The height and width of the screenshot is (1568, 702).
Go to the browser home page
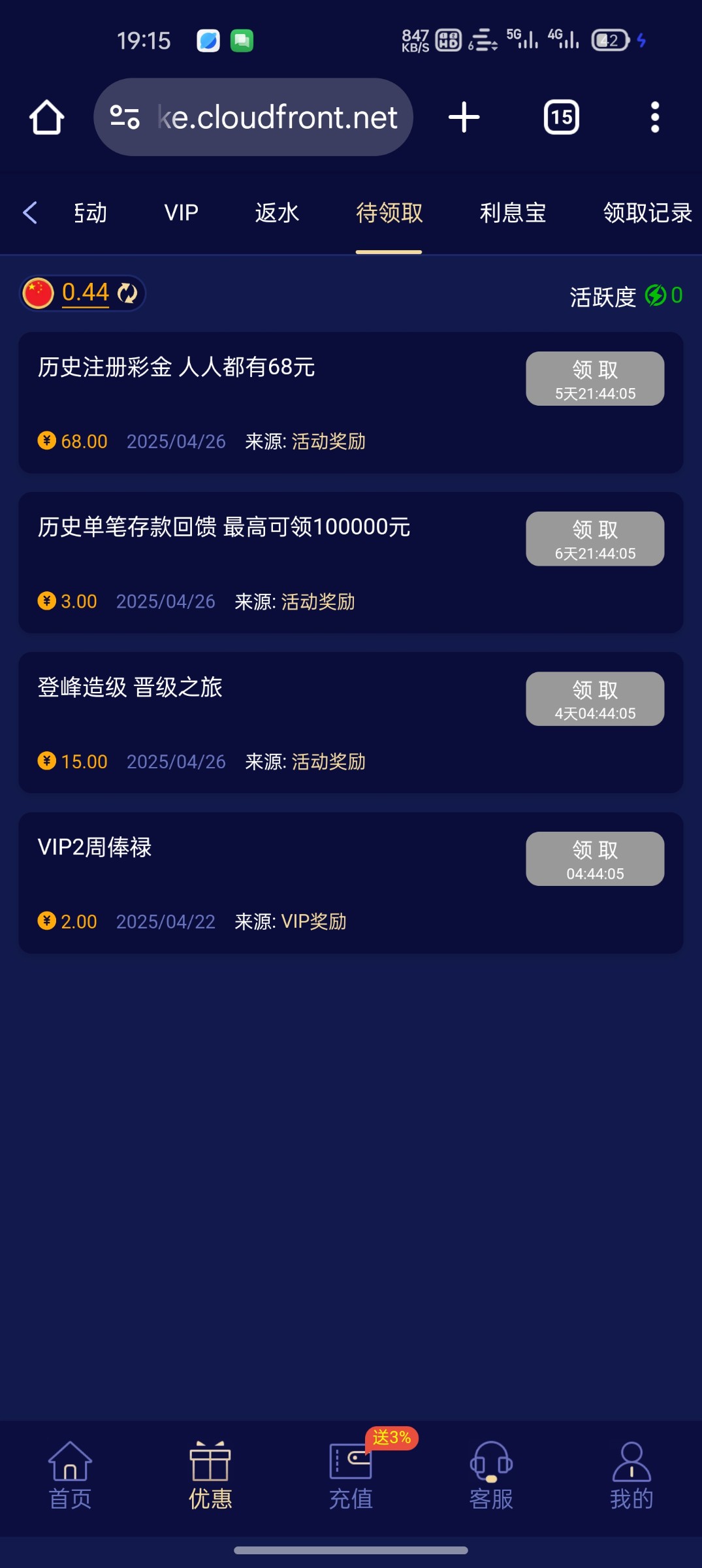(x=47, y=118)
